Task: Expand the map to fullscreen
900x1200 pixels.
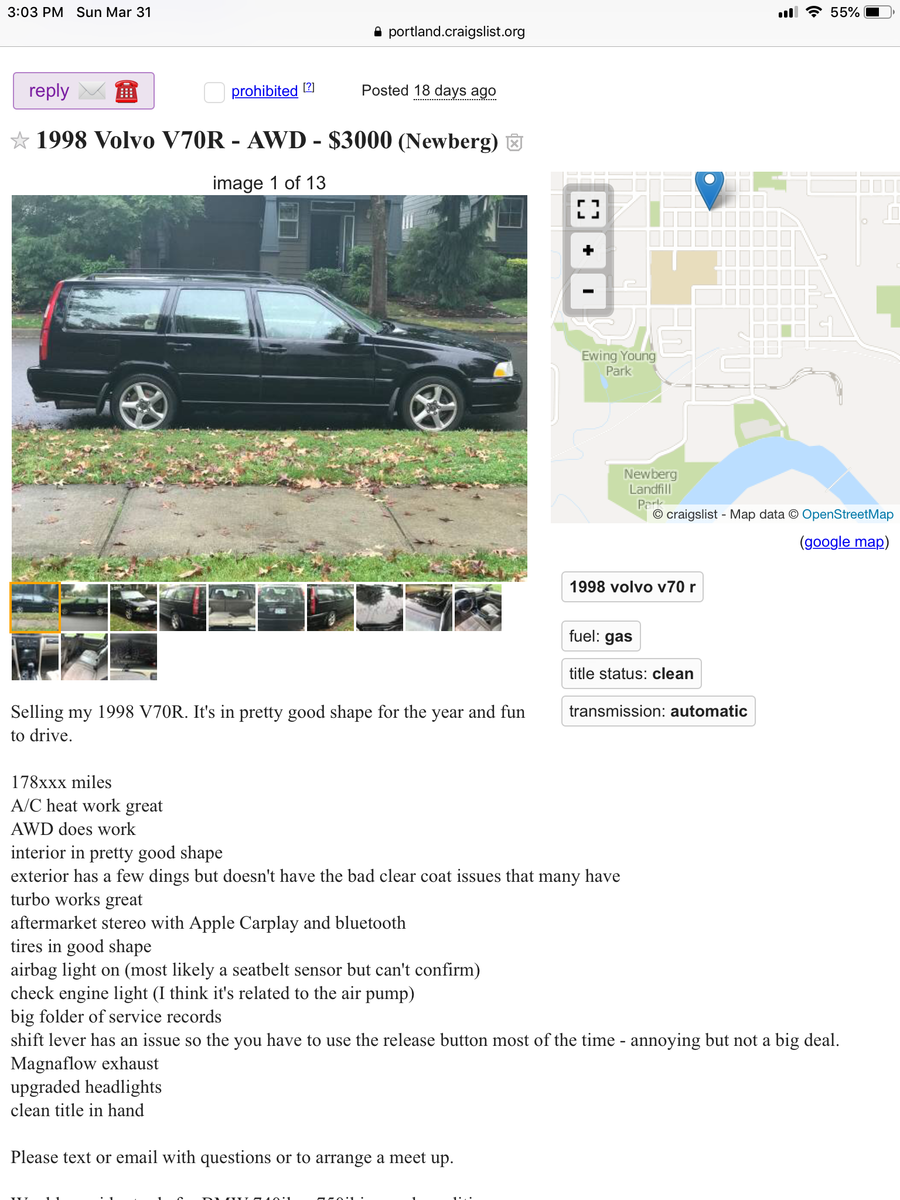Action: coord(588,209)
